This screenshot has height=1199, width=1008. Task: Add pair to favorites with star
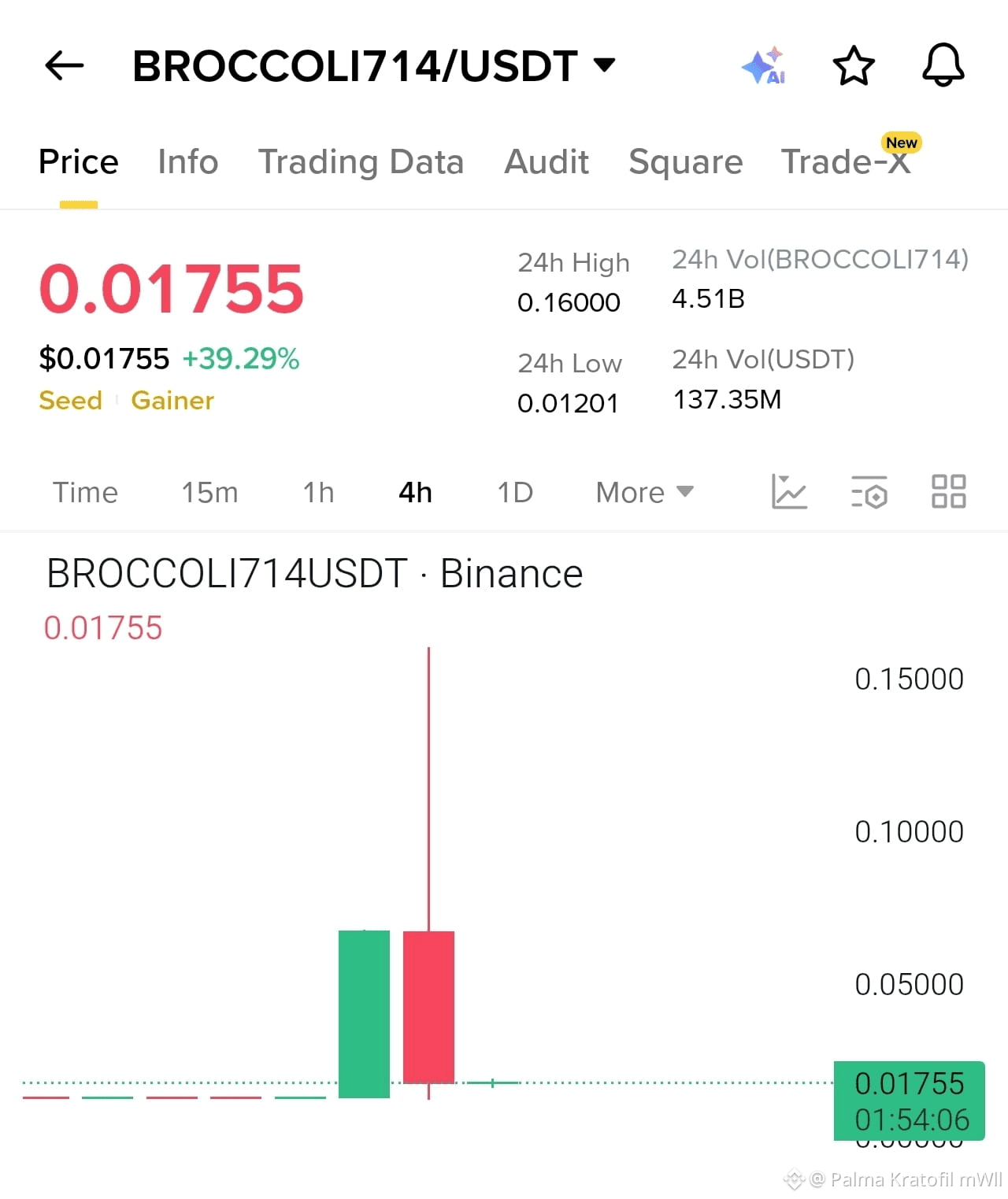pyautogui.click(x=854, y=65)
